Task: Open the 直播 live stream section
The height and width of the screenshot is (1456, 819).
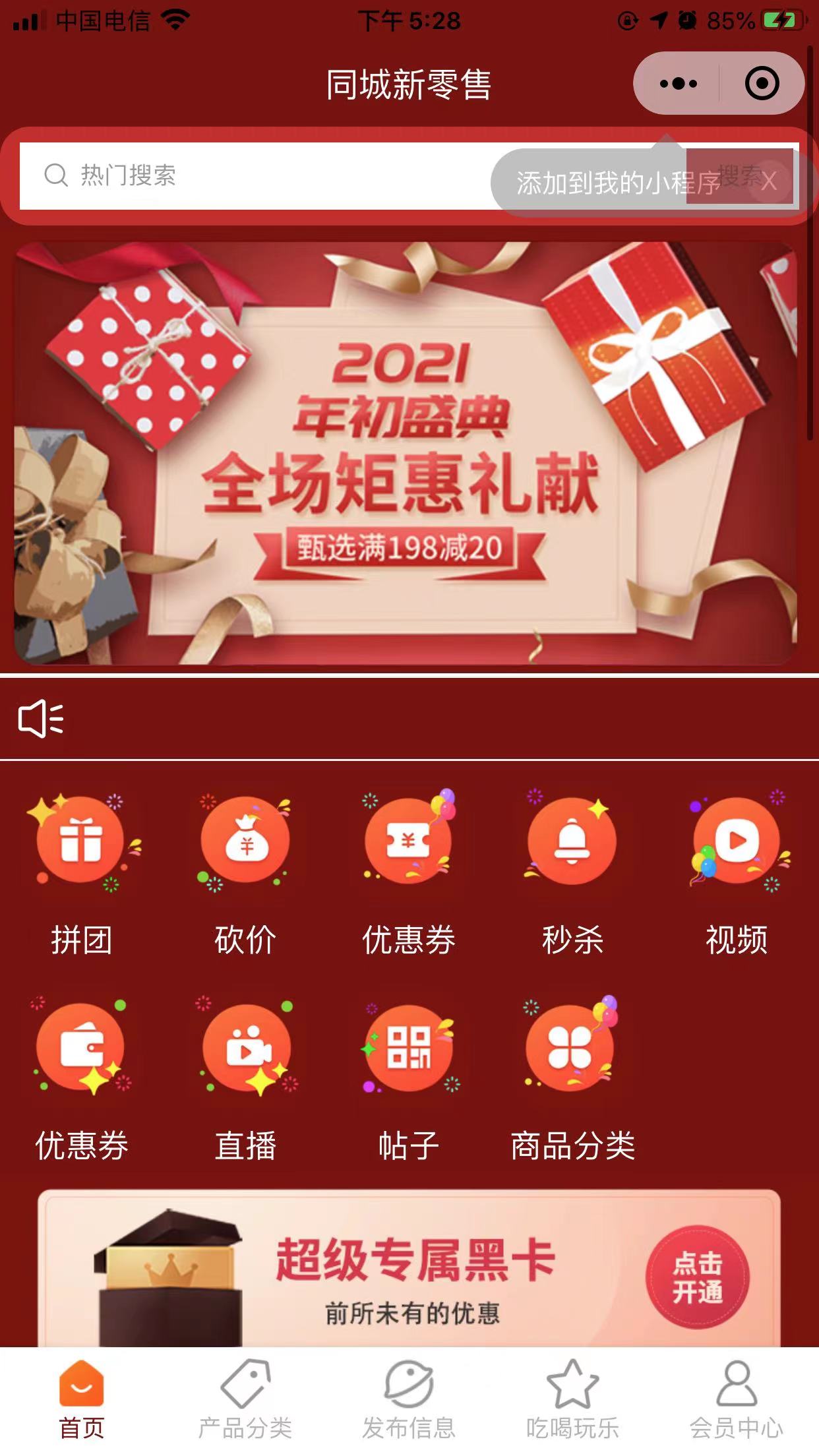Action: point(245,1078)
